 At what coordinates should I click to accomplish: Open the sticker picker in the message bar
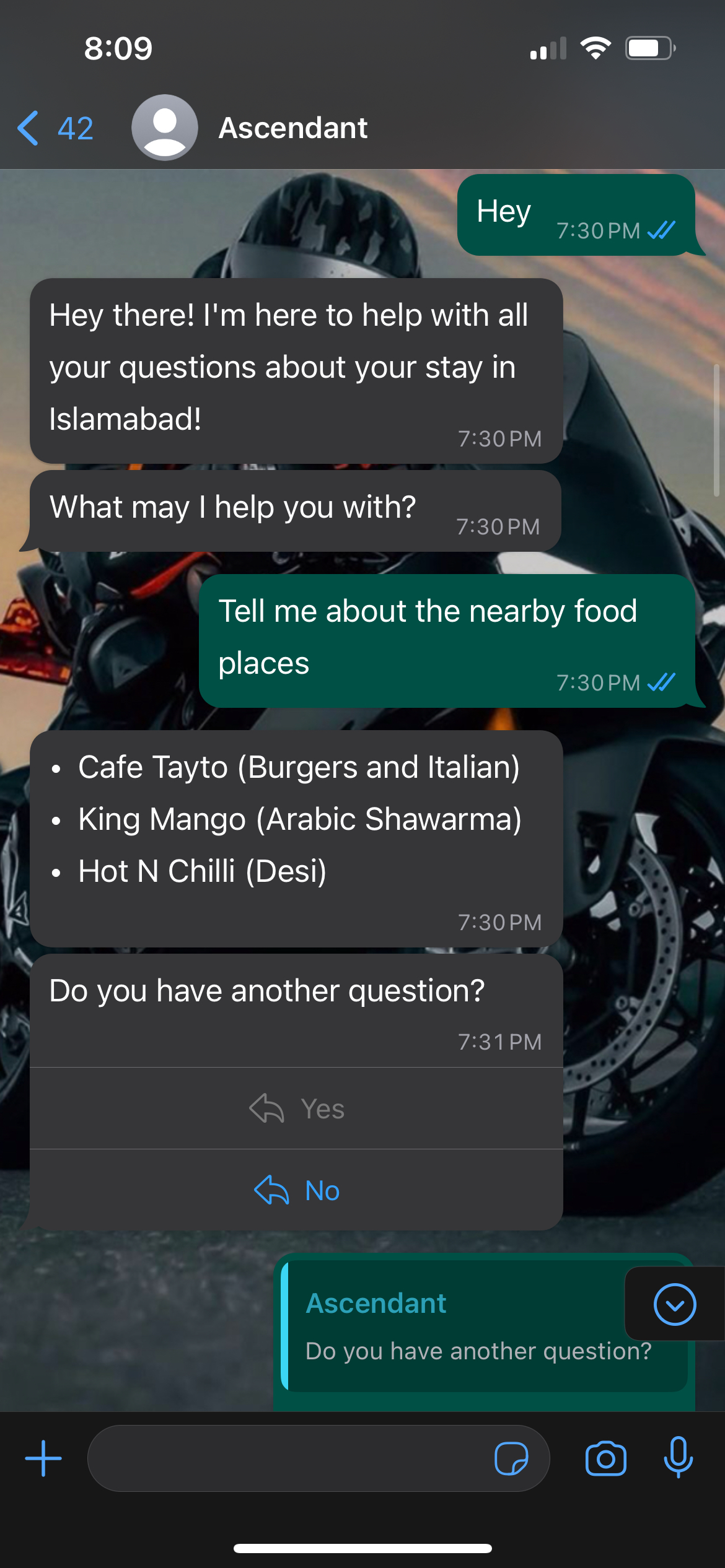[512, 1458]
